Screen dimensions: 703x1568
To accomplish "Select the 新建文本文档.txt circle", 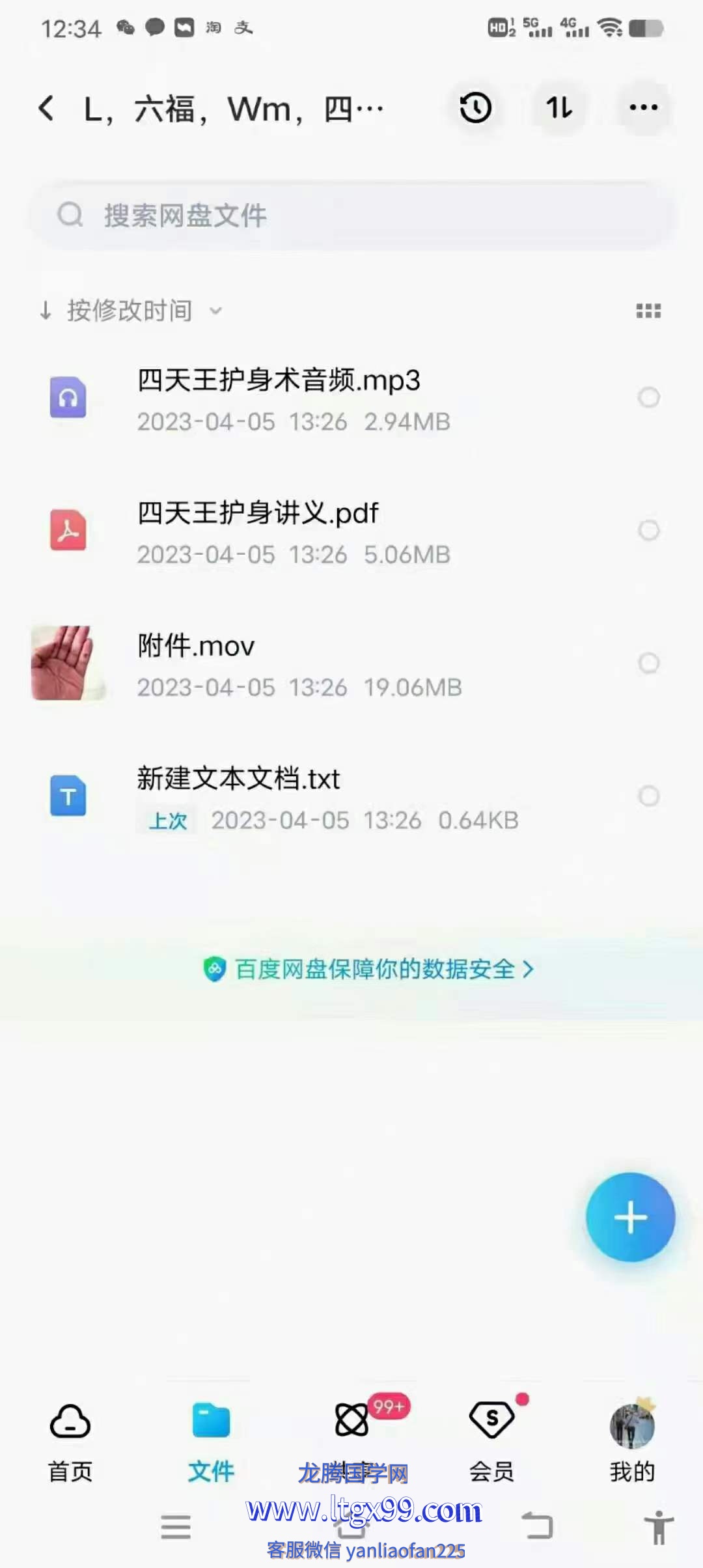I will [648, 796].
